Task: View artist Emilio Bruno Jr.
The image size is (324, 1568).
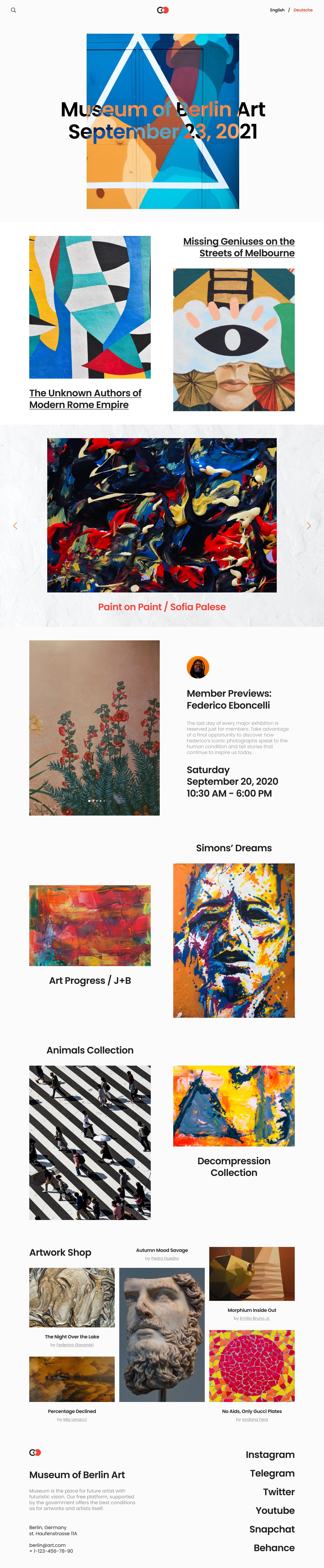Action: pyautogui.click(x=254, y=1318)
